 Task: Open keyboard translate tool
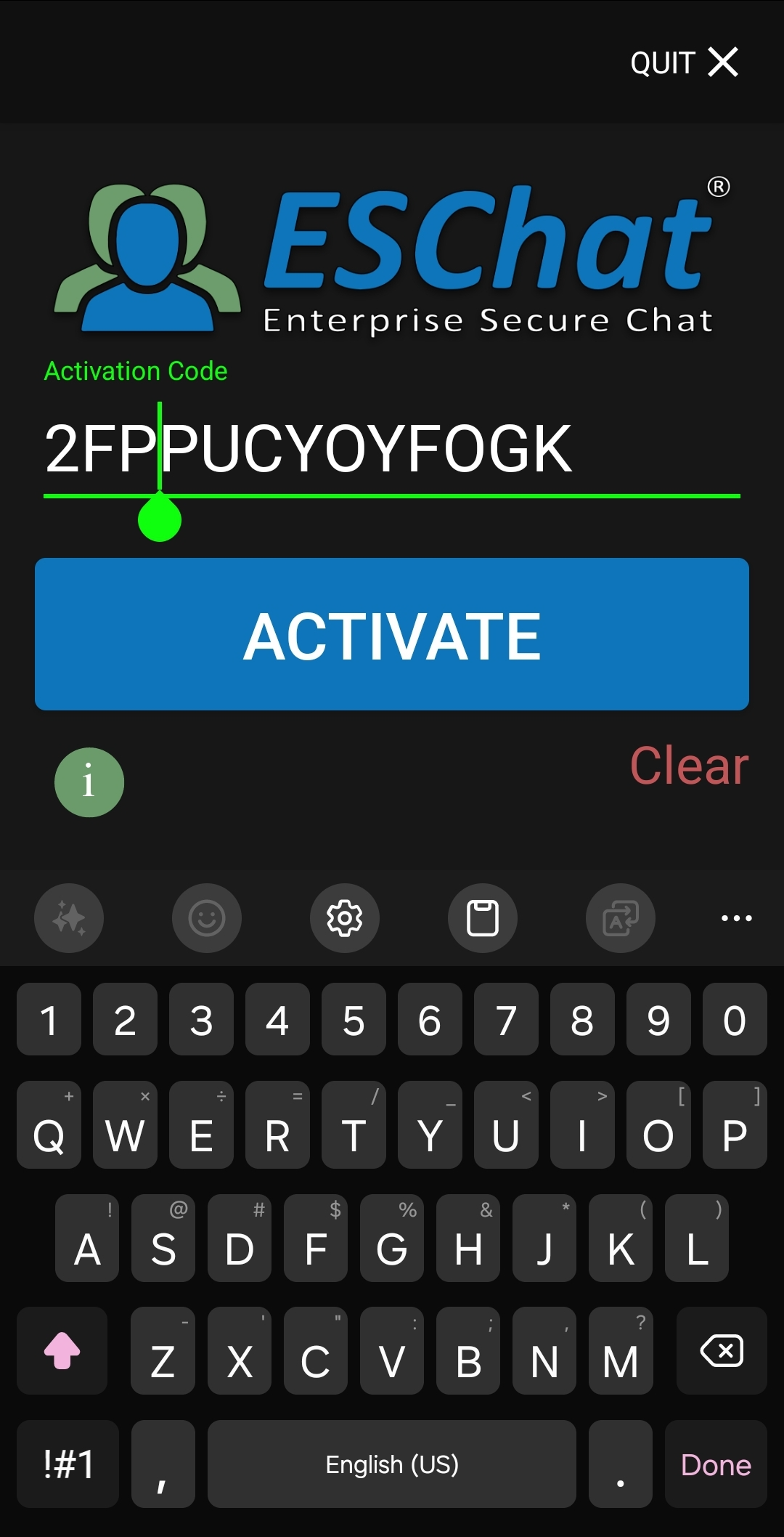click(621, 918)
